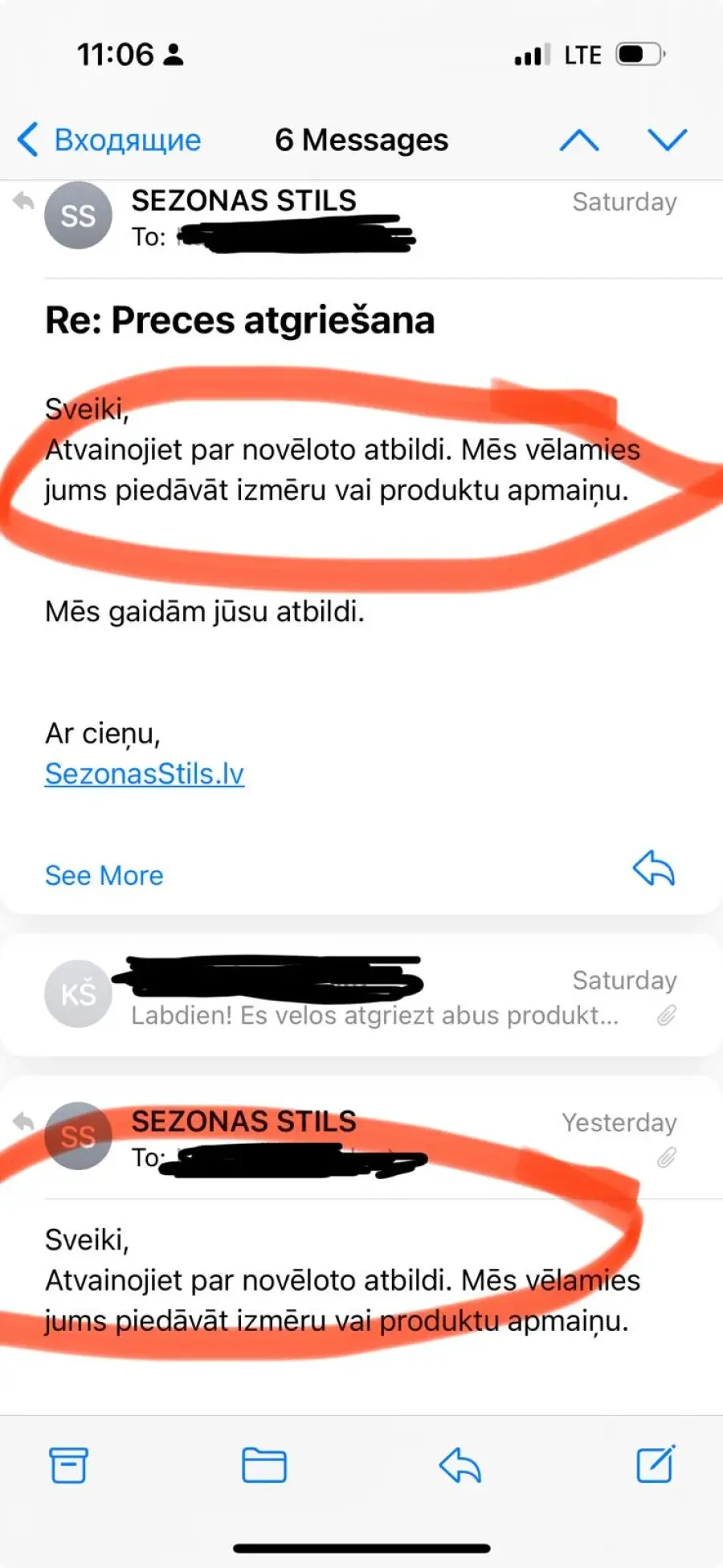Jump to the next message with down arrow
The height and width of the screenshot is (1568, 723).
(x=668, y=140)
